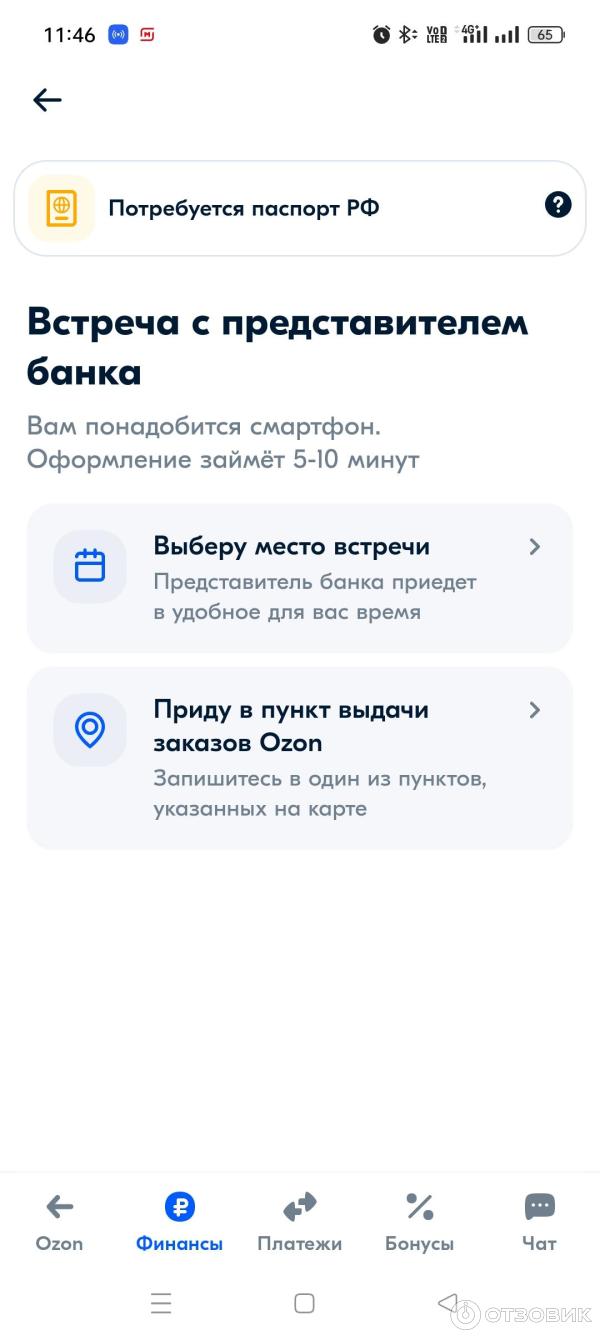This screenshot has height=1340, width=600.
Task: Switch to the Финансы tab
Action: click(180, 1222)
